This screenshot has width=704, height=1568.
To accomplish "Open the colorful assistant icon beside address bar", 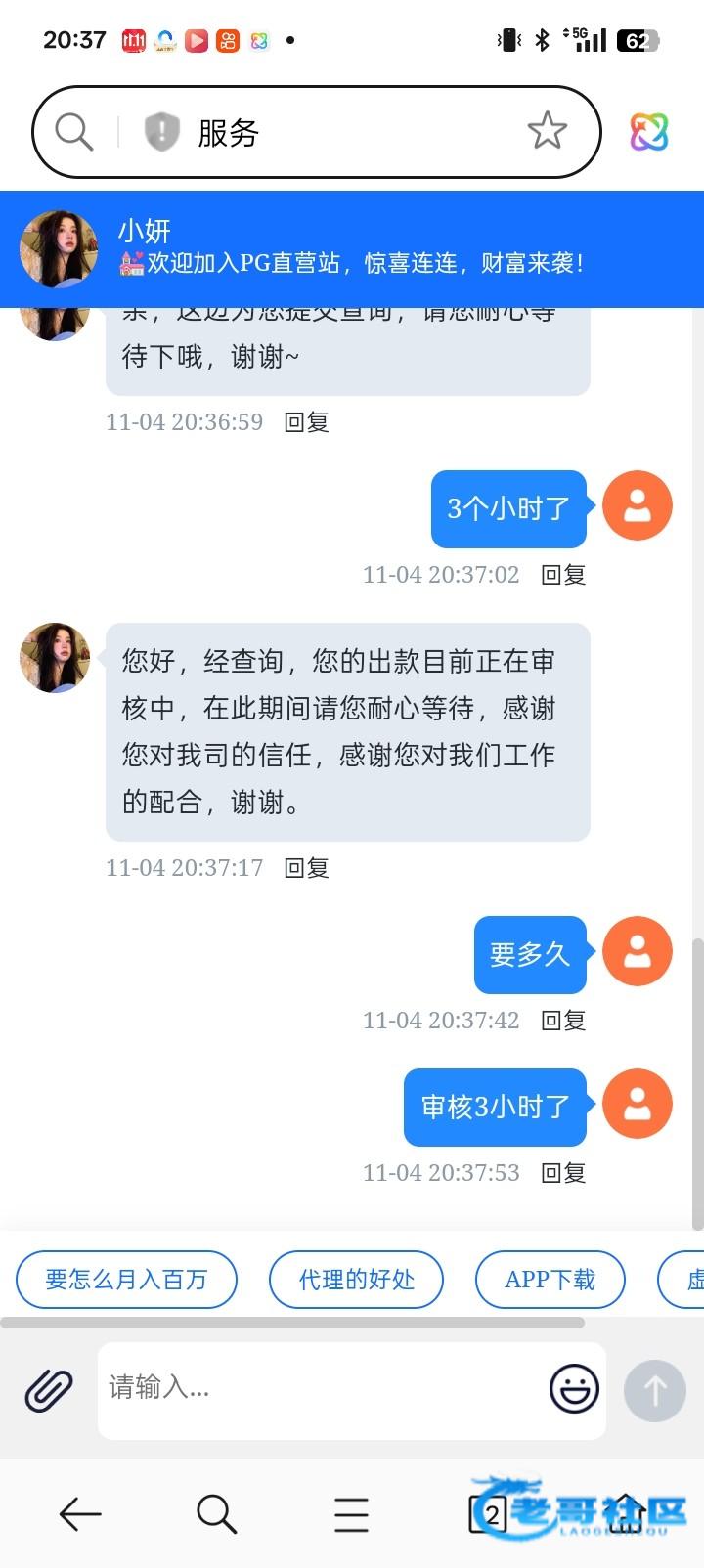I will pos(649,132).
